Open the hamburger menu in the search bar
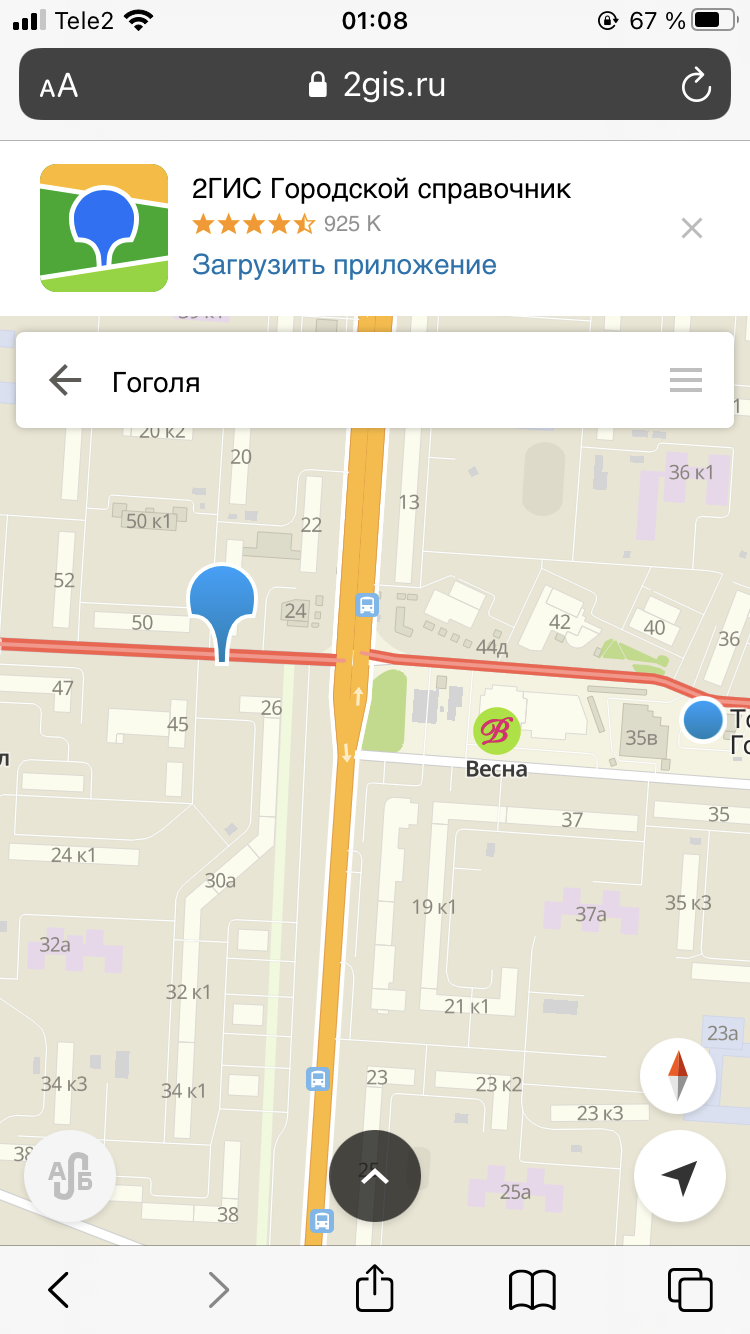The height and width of the screenshot is (1334, 750). click(x=686, y=381)
